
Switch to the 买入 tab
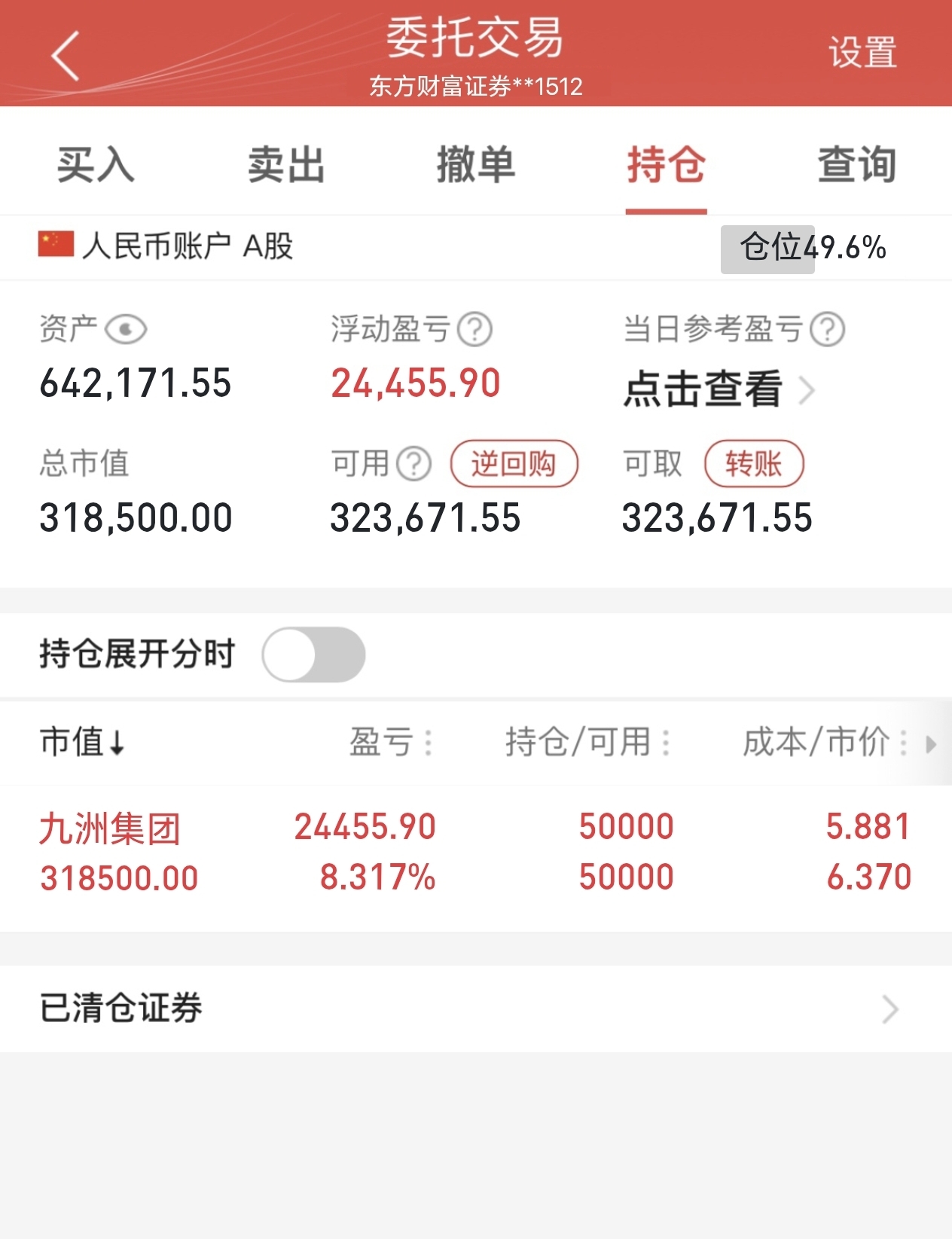[96, 164]
